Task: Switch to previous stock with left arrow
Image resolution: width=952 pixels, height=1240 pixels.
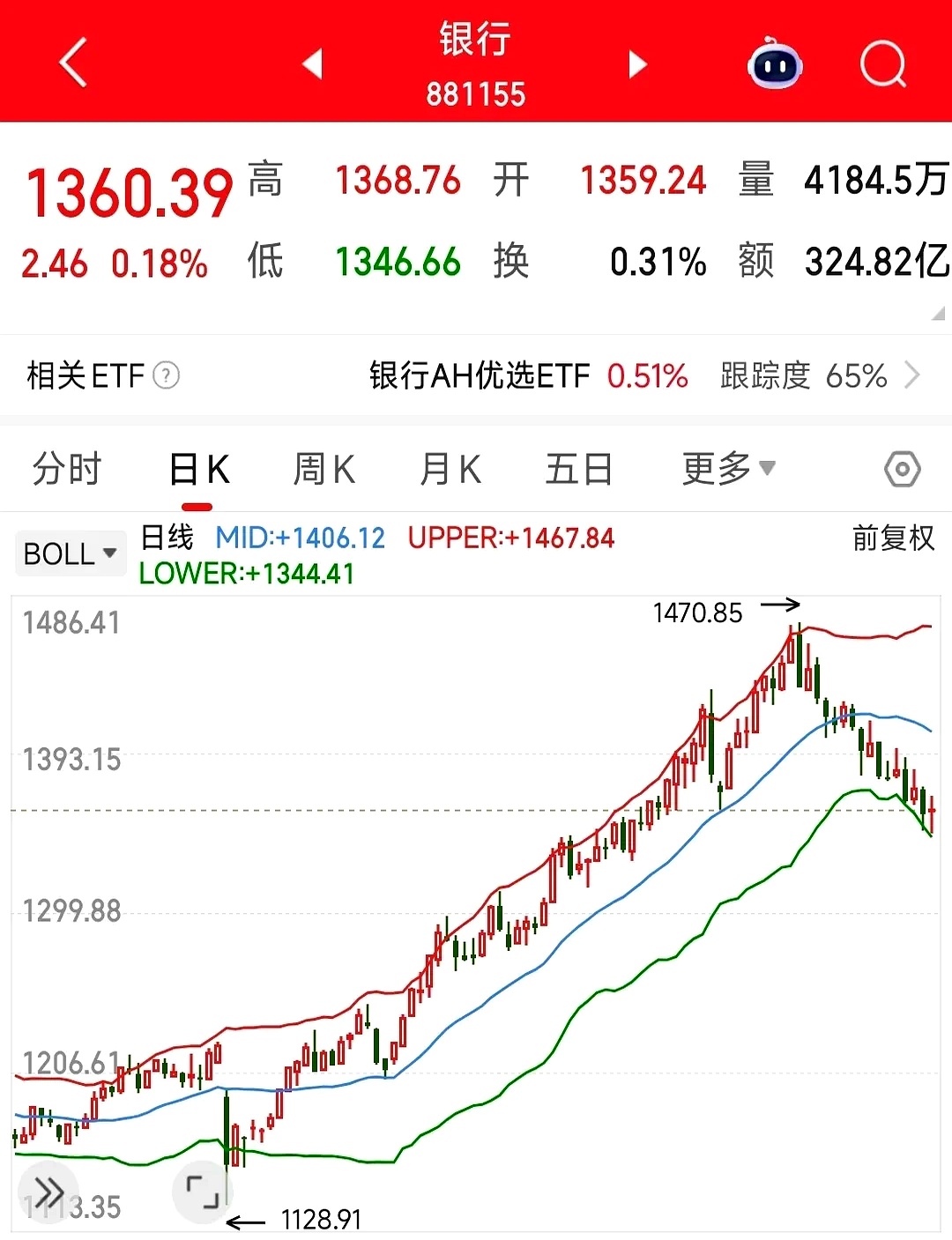Action: click(x=313, y=63)
